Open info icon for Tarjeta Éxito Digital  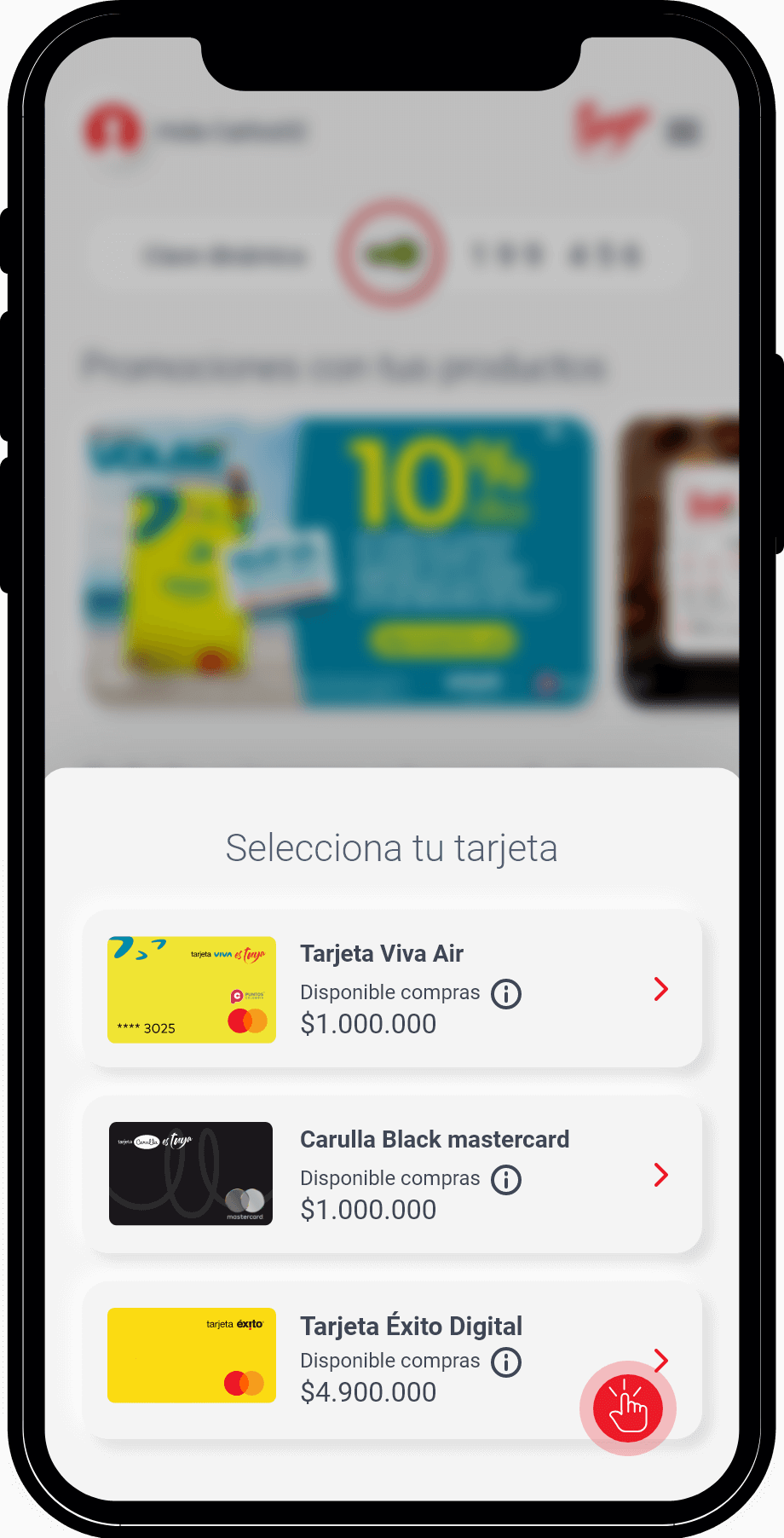(x=506, y=1362)
